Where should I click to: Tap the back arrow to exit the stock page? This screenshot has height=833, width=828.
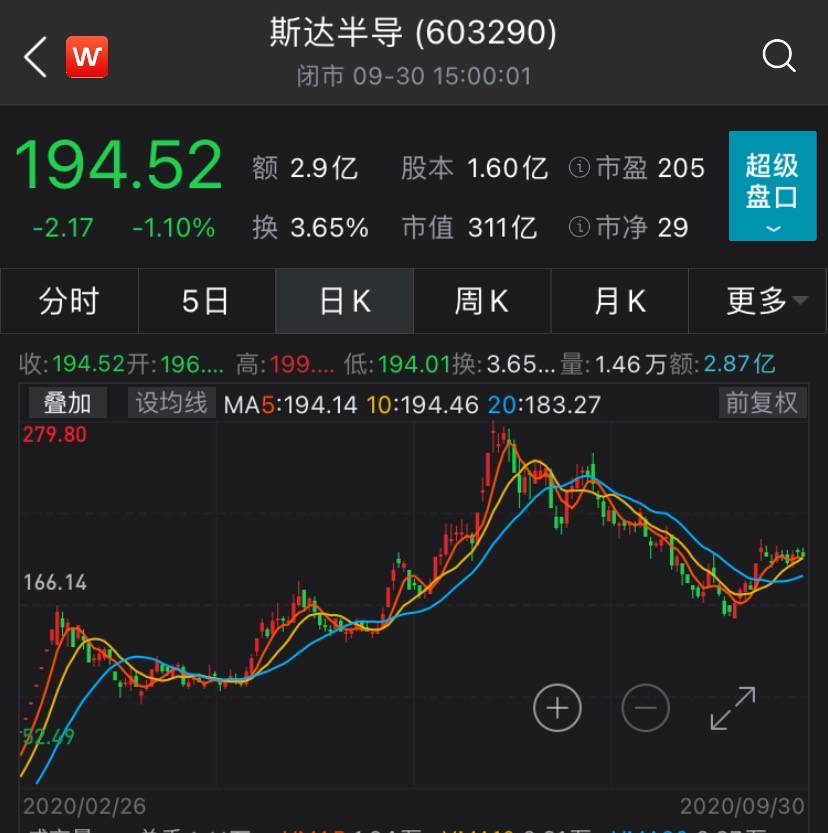(x=34, y=57)
